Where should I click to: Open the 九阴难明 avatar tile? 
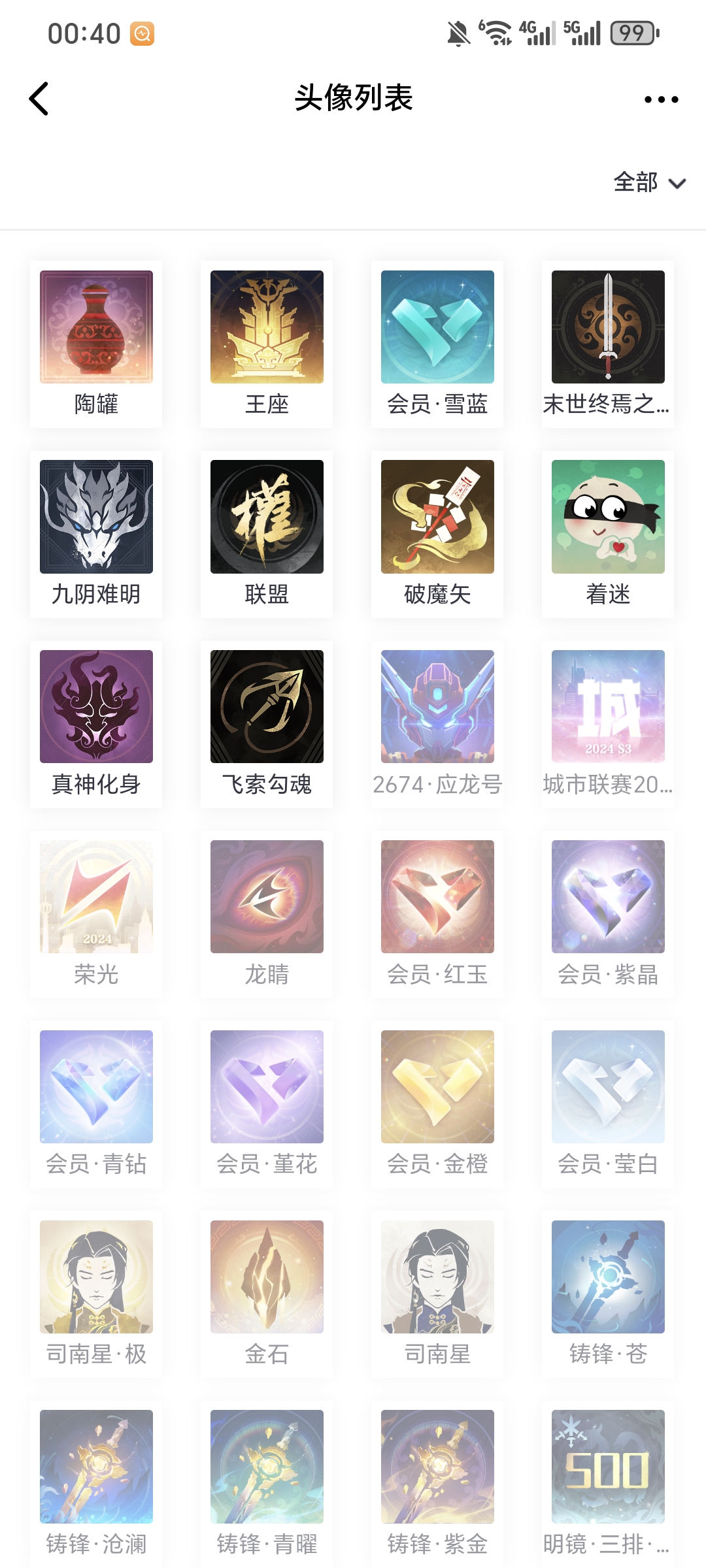(x=96, y=517)
